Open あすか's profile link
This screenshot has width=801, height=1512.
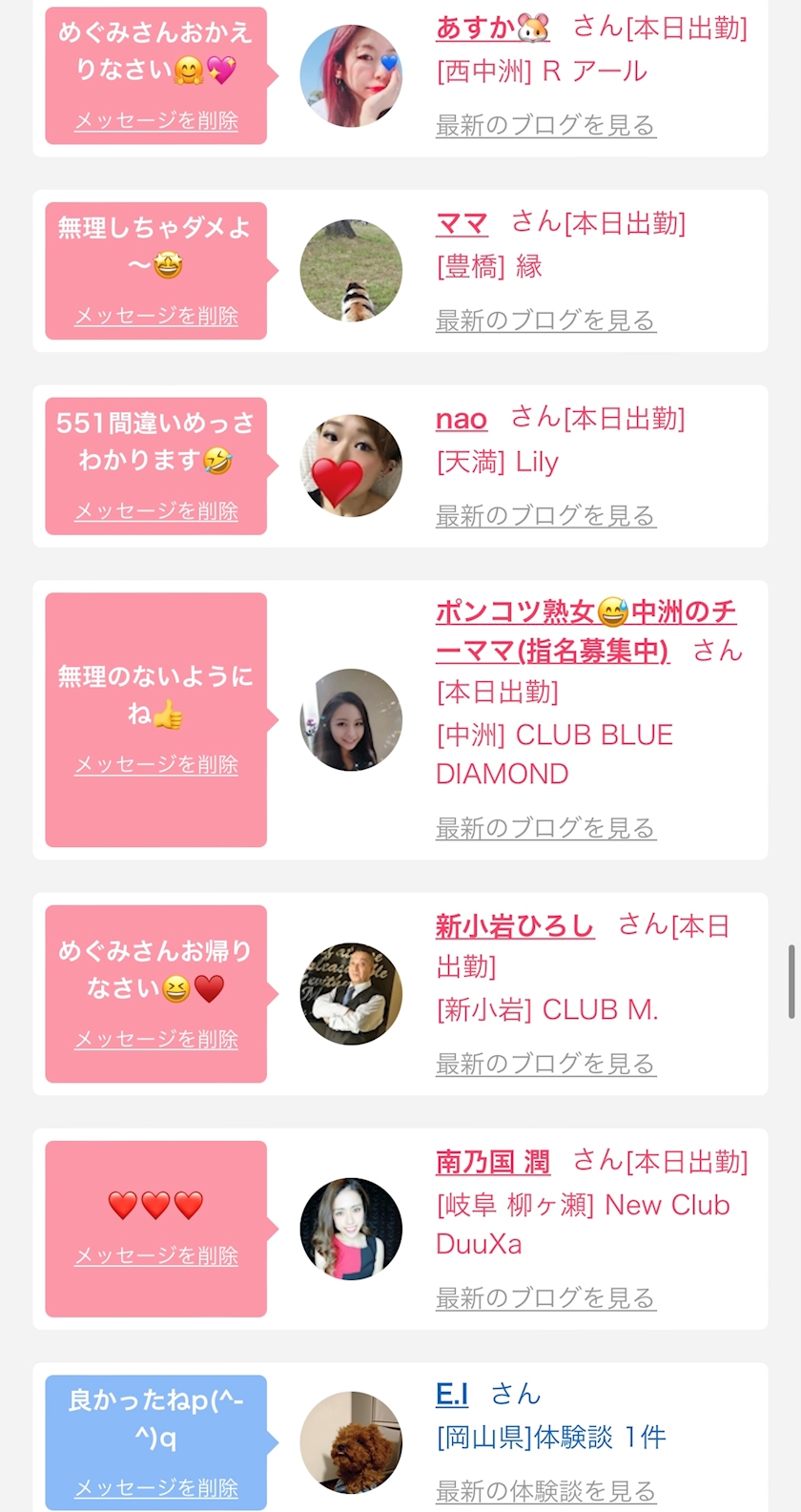tap(492, 29)
